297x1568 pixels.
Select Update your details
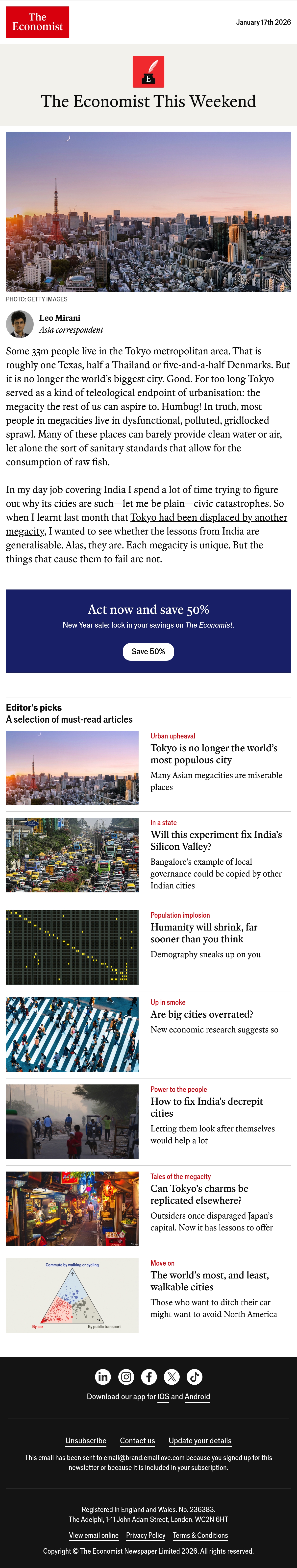[x=200, y=1441]
